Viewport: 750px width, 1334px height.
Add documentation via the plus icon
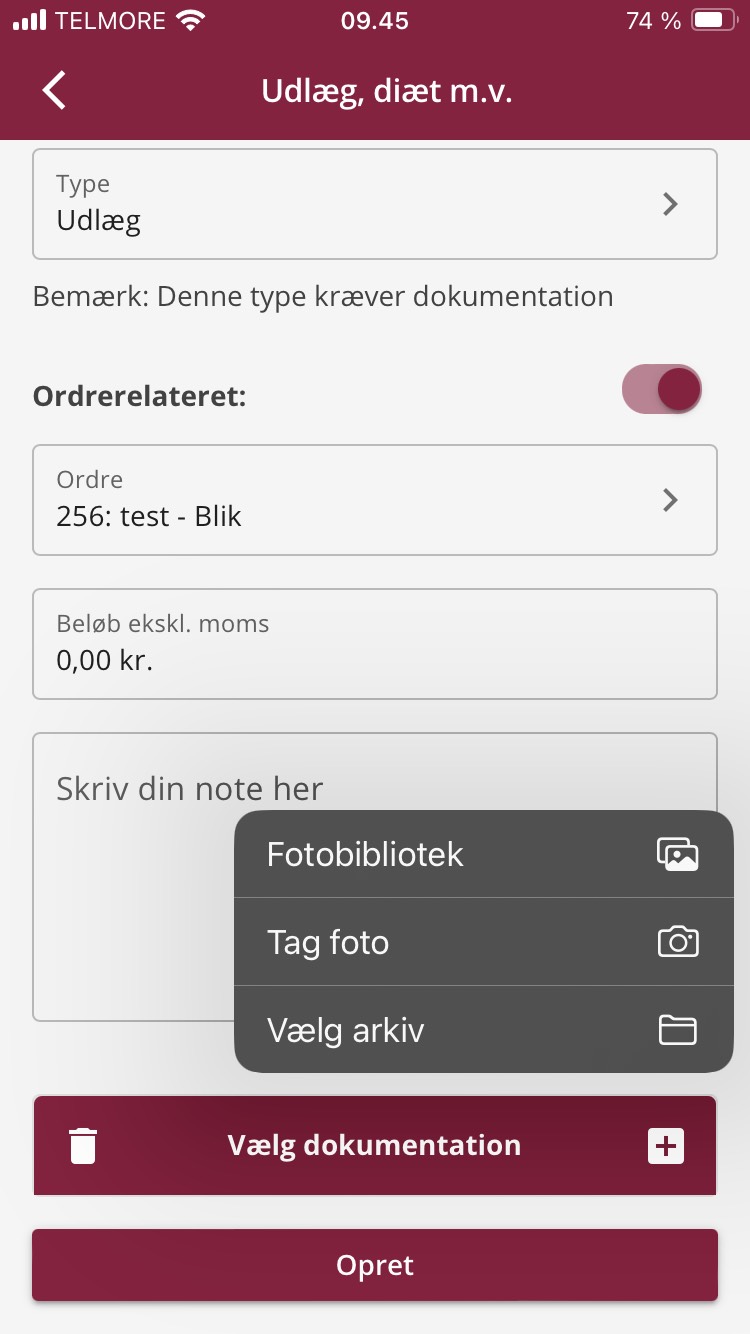tap(666, 1146)
